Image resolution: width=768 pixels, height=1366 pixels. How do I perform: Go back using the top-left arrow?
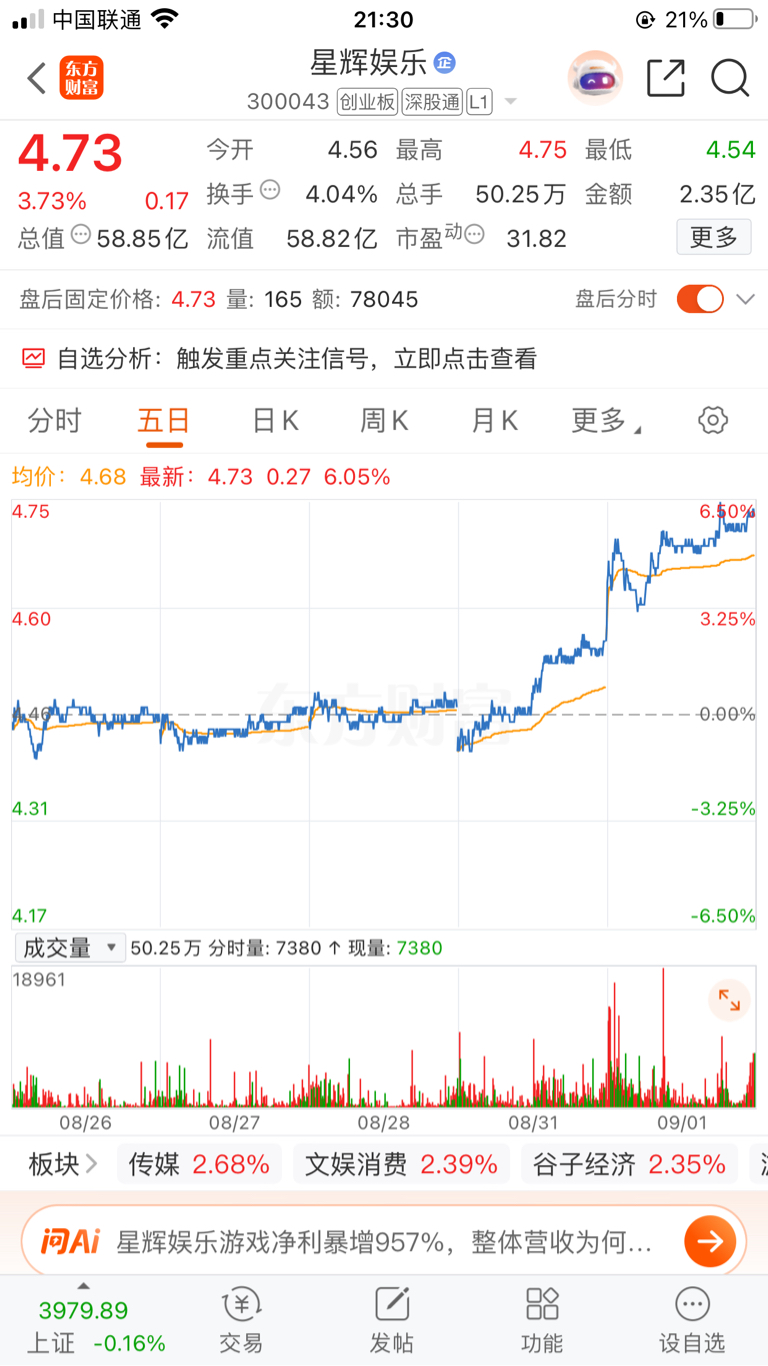(x=37, y=78)
